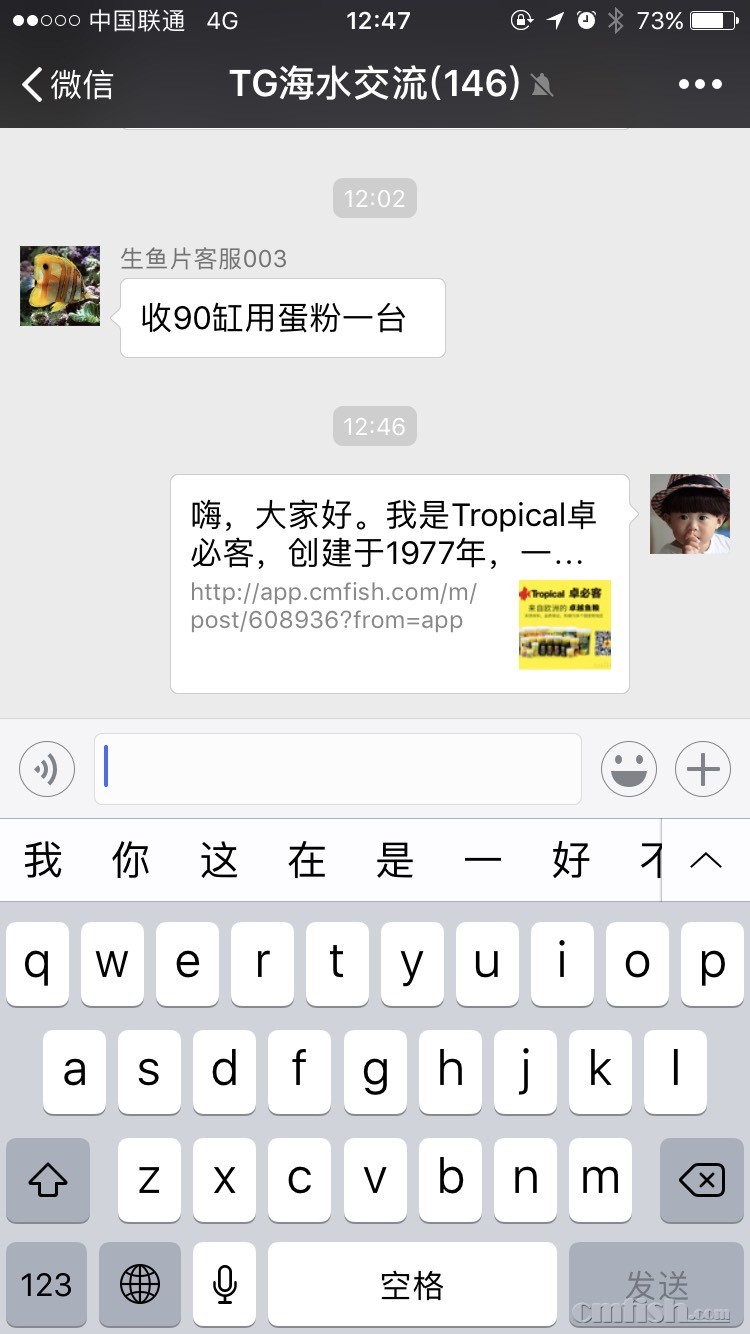
Task: Open the plus attachment menu
Action: (703, 769)
